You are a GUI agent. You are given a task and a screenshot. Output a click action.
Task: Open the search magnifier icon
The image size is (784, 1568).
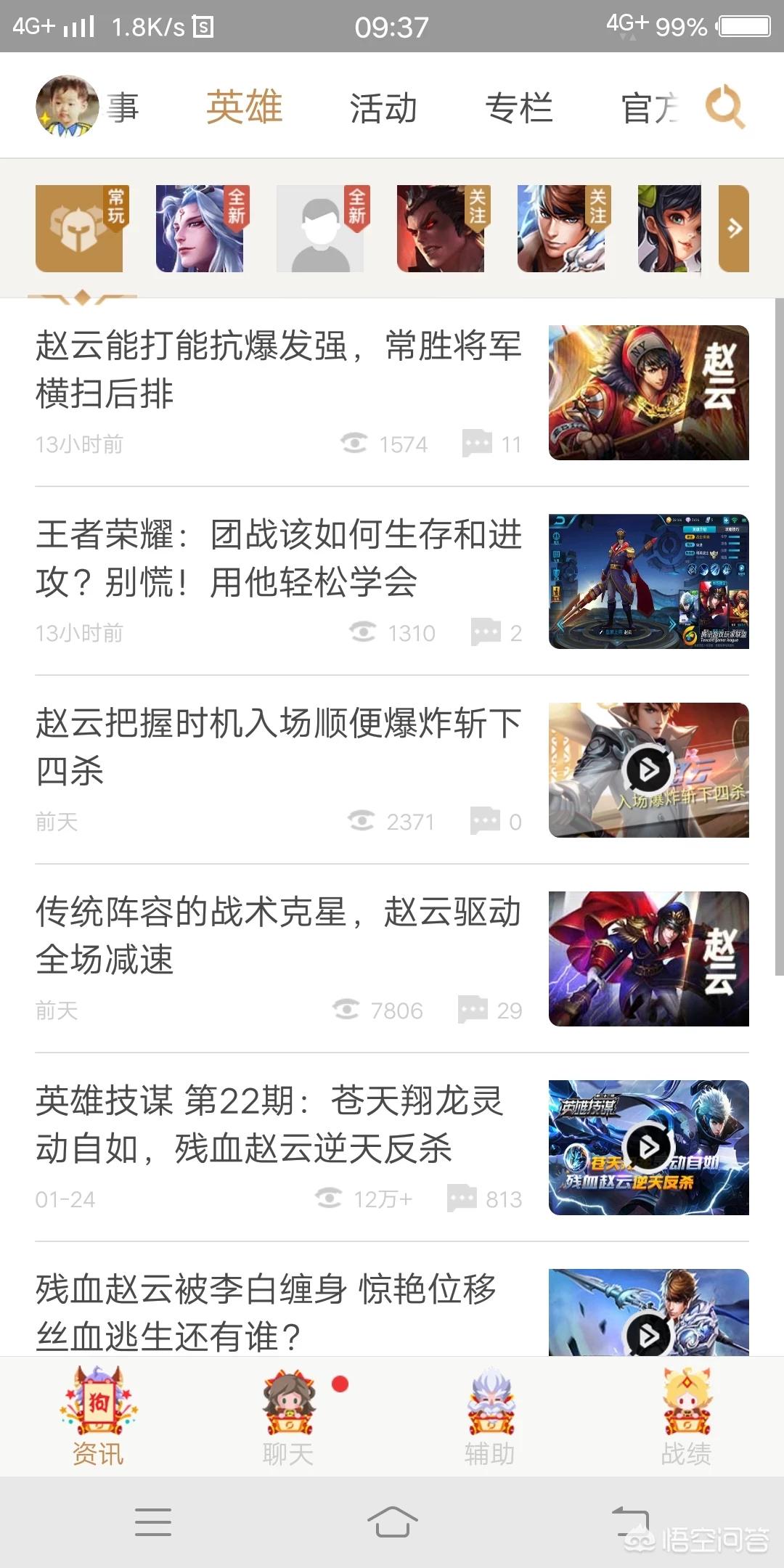click(725, 107)
